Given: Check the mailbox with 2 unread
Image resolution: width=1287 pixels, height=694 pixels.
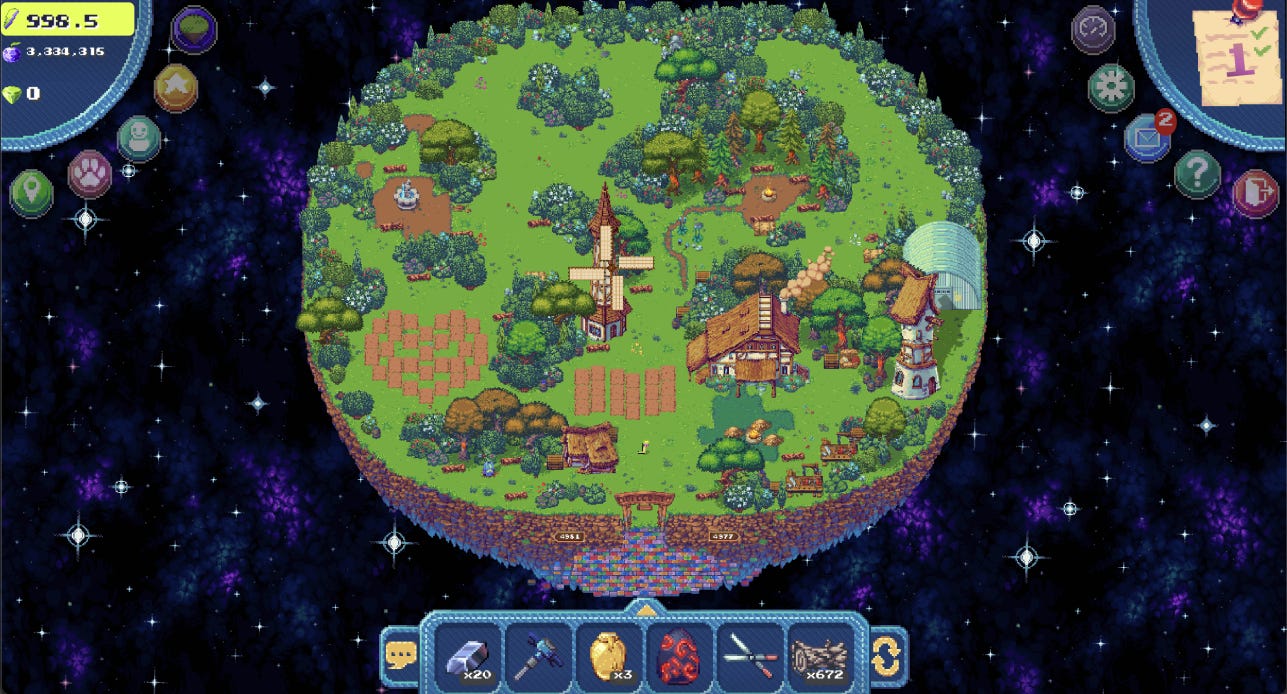Looking at the screenshot, I should 1147,138.
